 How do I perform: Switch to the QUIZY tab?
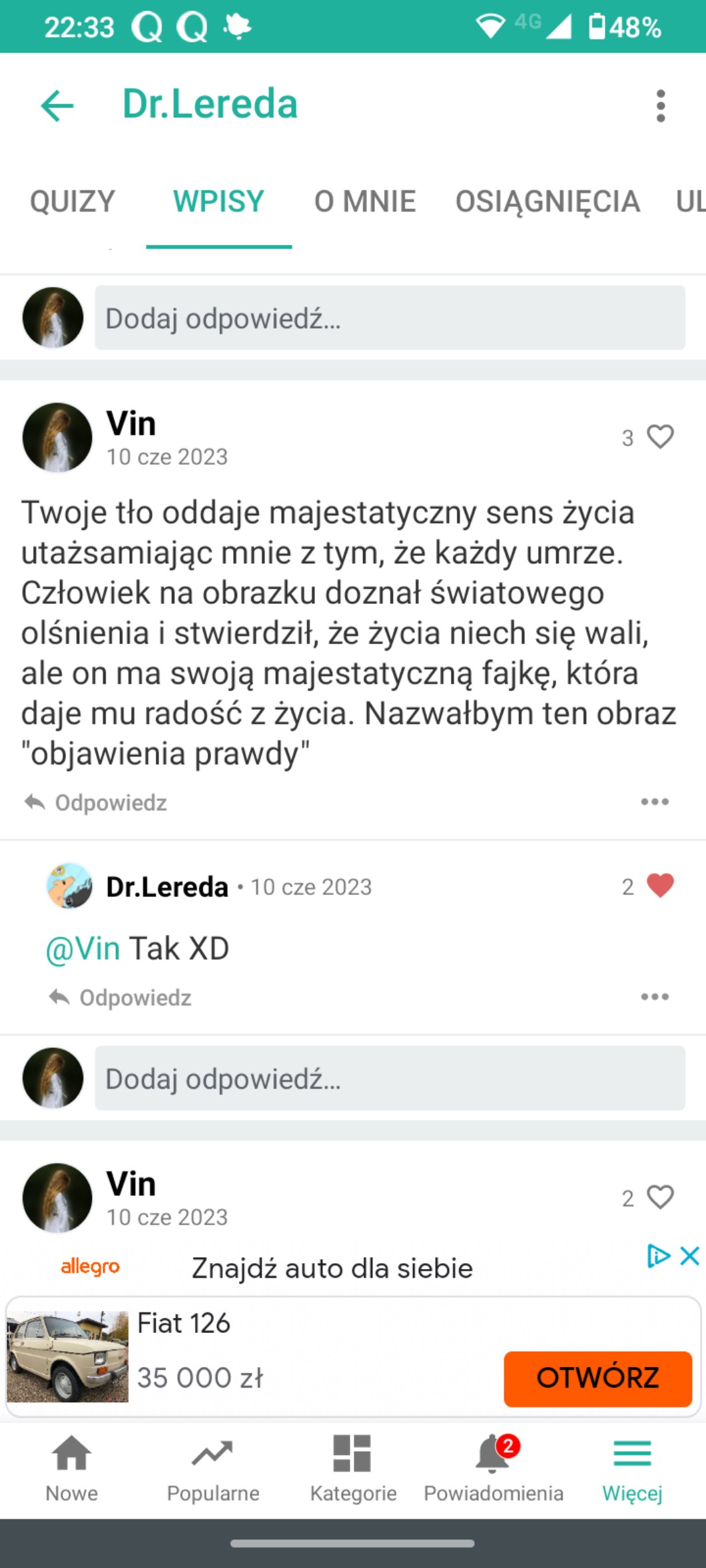73,201
